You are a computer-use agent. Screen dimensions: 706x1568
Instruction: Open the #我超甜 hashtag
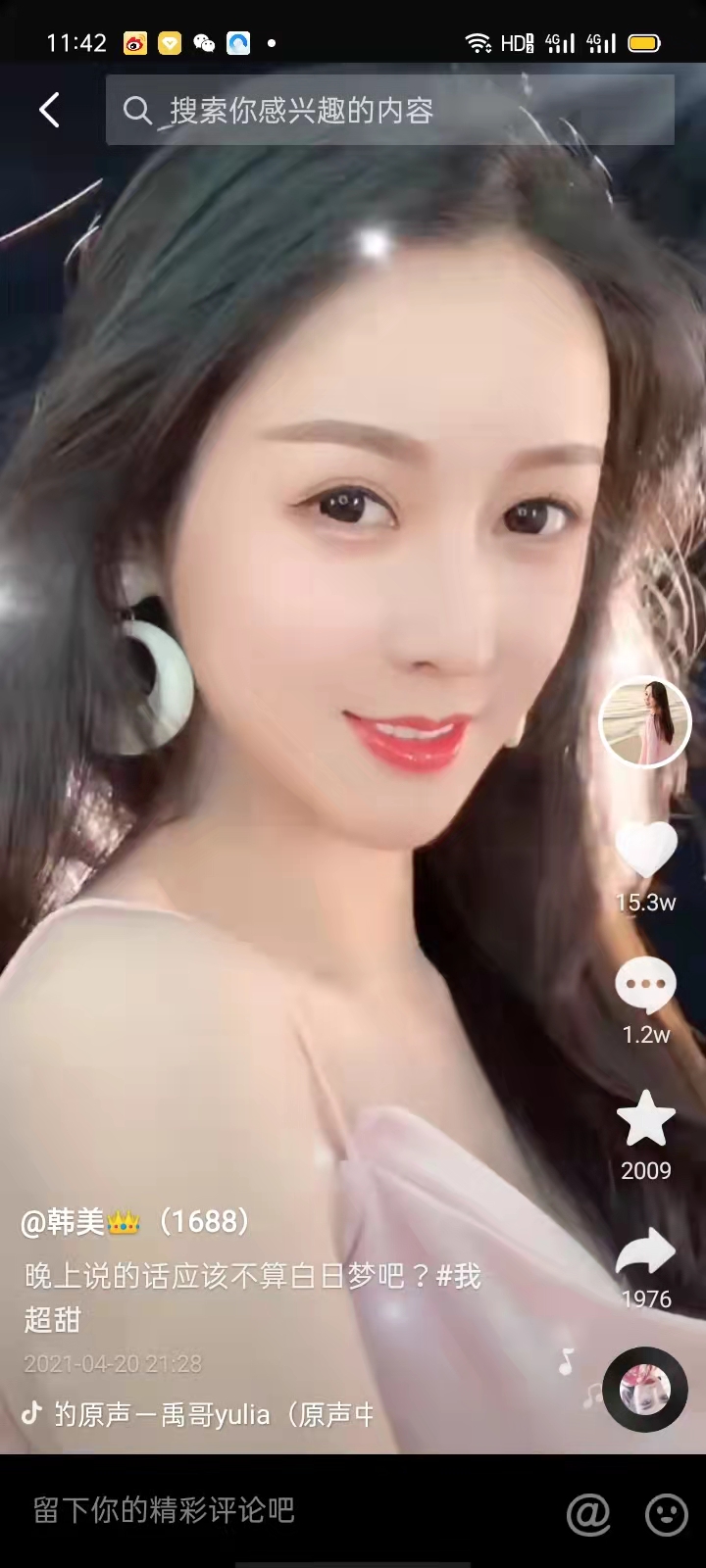458,1276
